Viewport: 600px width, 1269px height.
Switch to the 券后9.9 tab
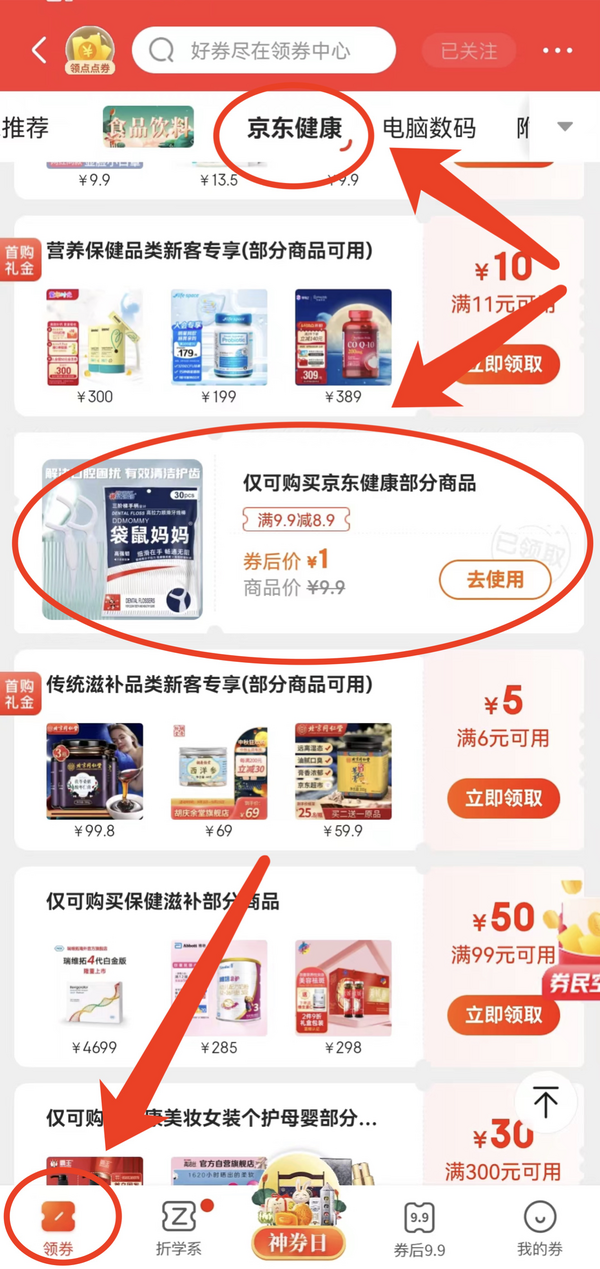pyautogui.click(x=420, y=1229)
